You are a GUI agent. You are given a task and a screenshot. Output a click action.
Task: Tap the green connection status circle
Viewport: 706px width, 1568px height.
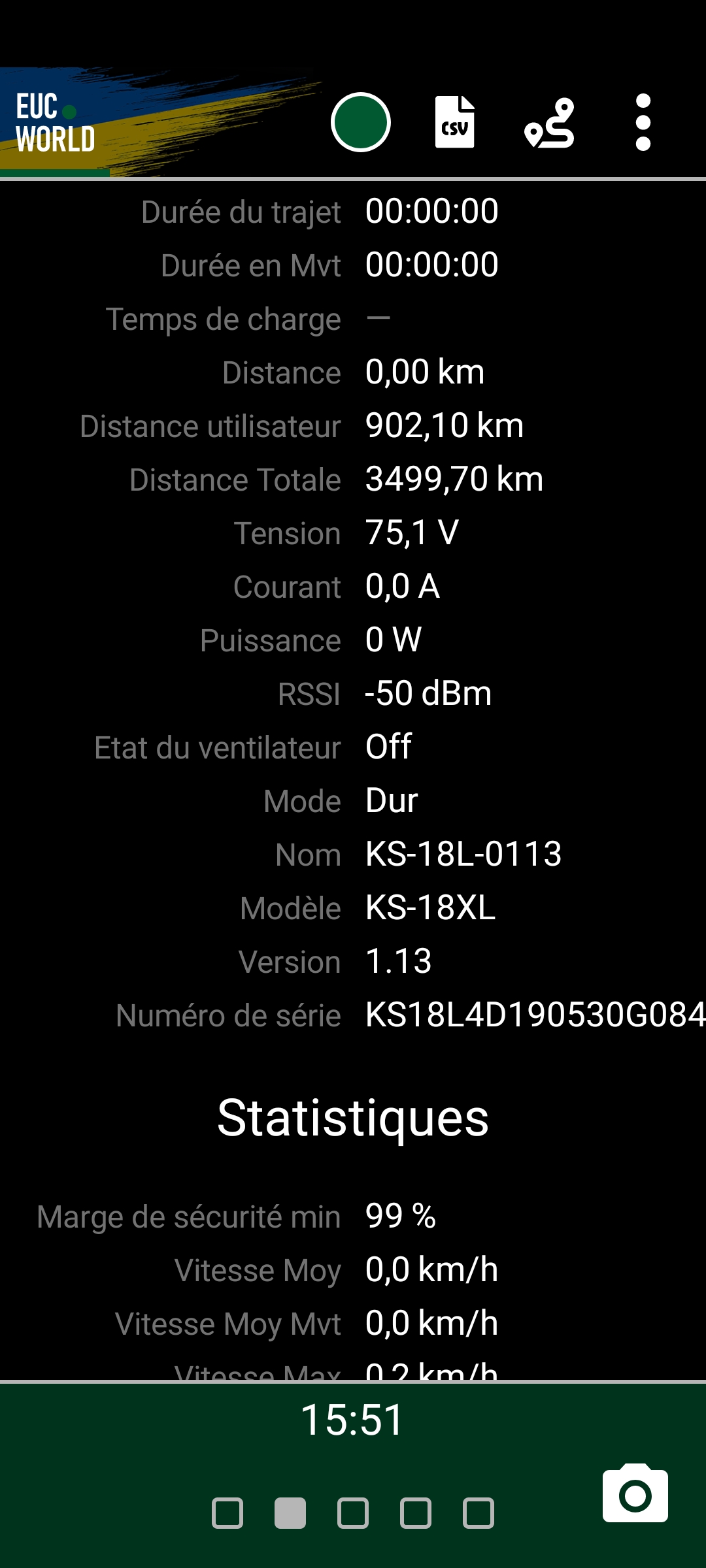click(361, 122)
